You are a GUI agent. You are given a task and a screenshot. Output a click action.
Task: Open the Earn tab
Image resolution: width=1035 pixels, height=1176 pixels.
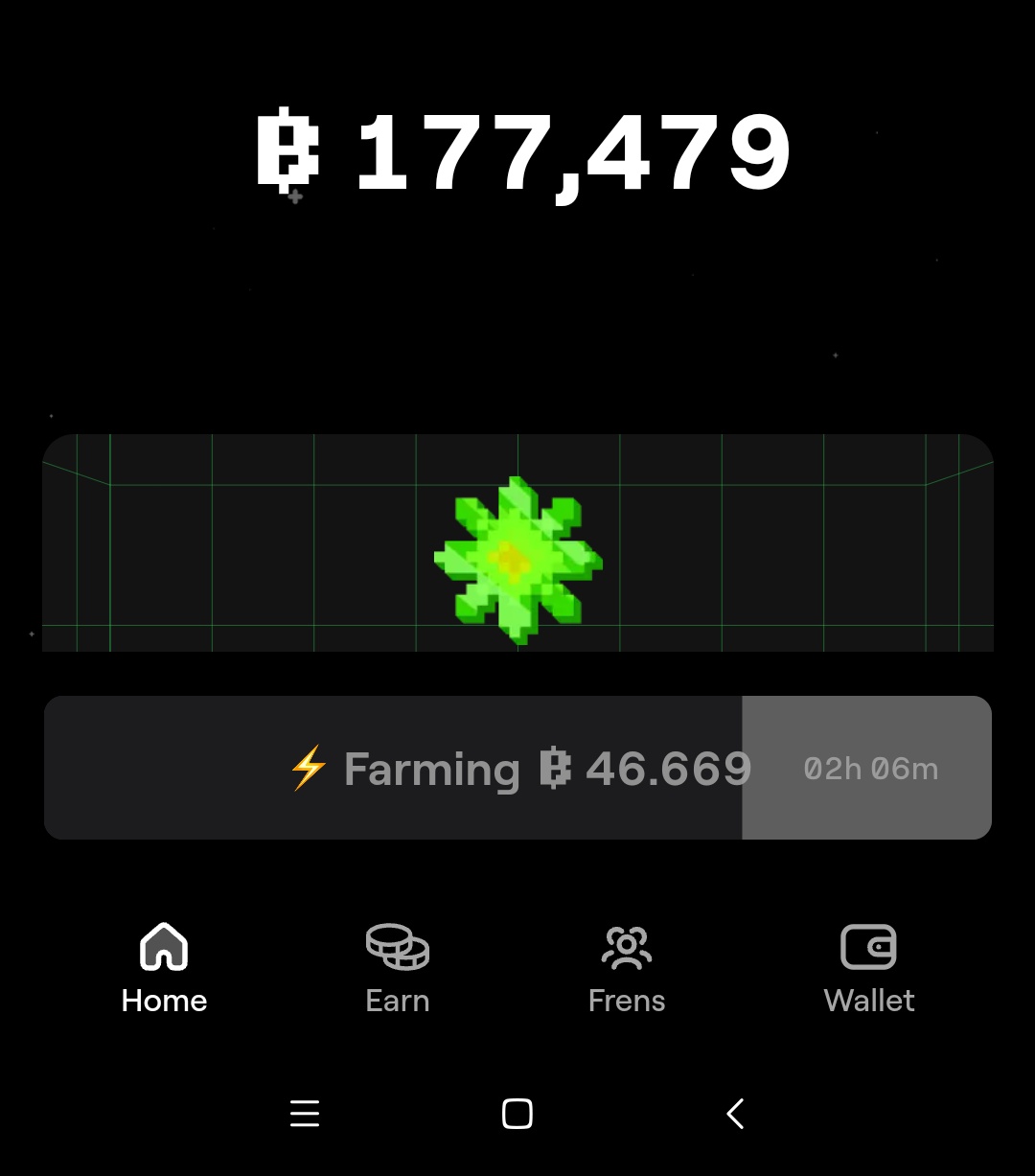(398, 969)
